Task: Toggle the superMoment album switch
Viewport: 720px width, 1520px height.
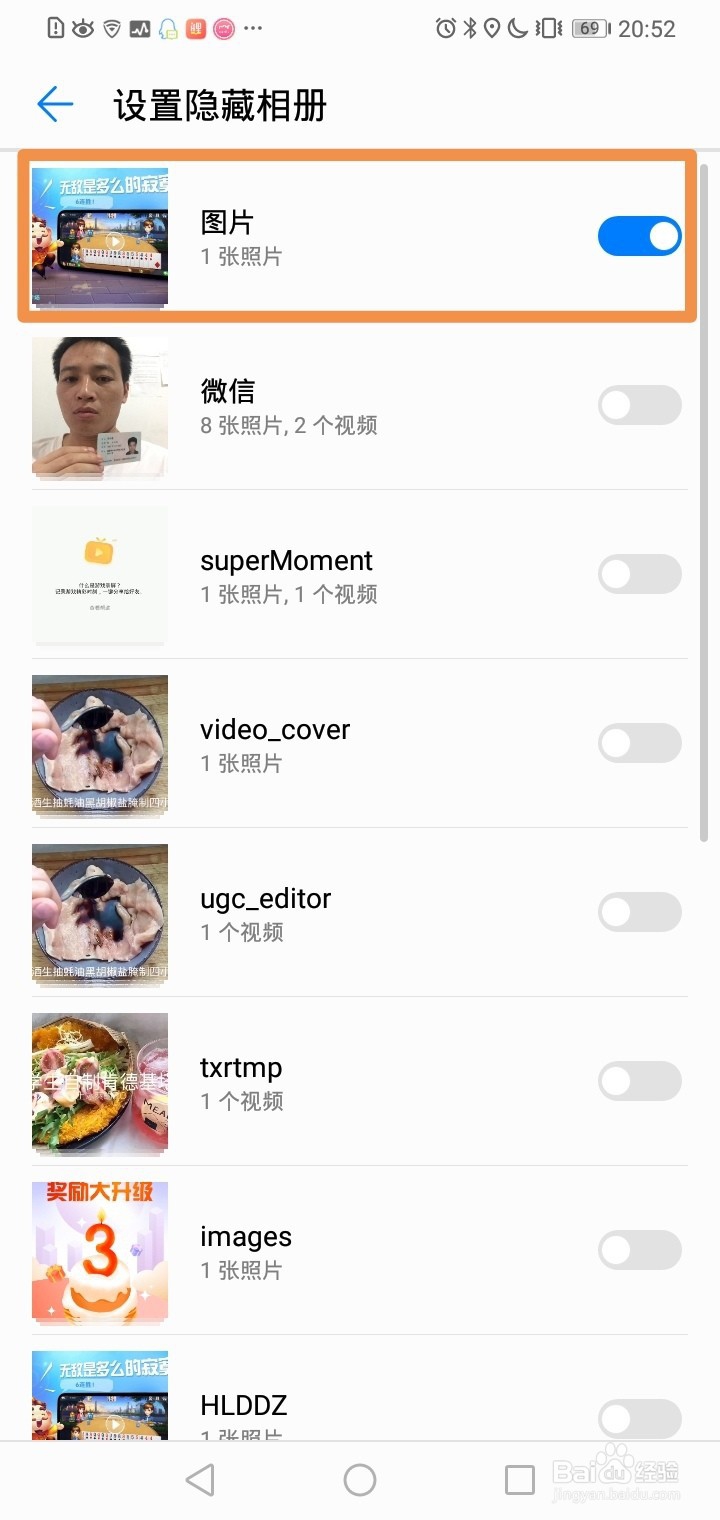Action: [639, 575]
